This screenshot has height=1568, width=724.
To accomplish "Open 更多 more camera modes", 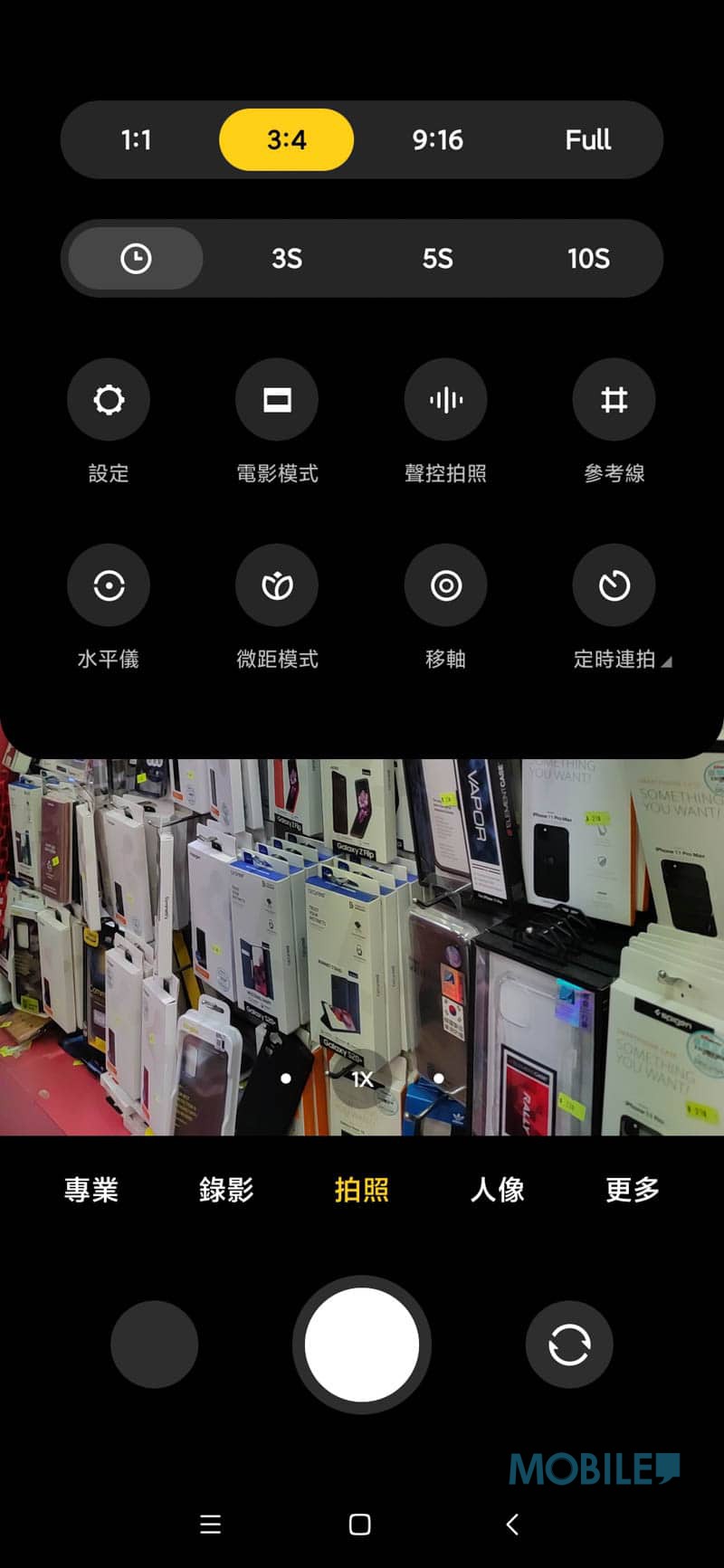I will 633,1189.
